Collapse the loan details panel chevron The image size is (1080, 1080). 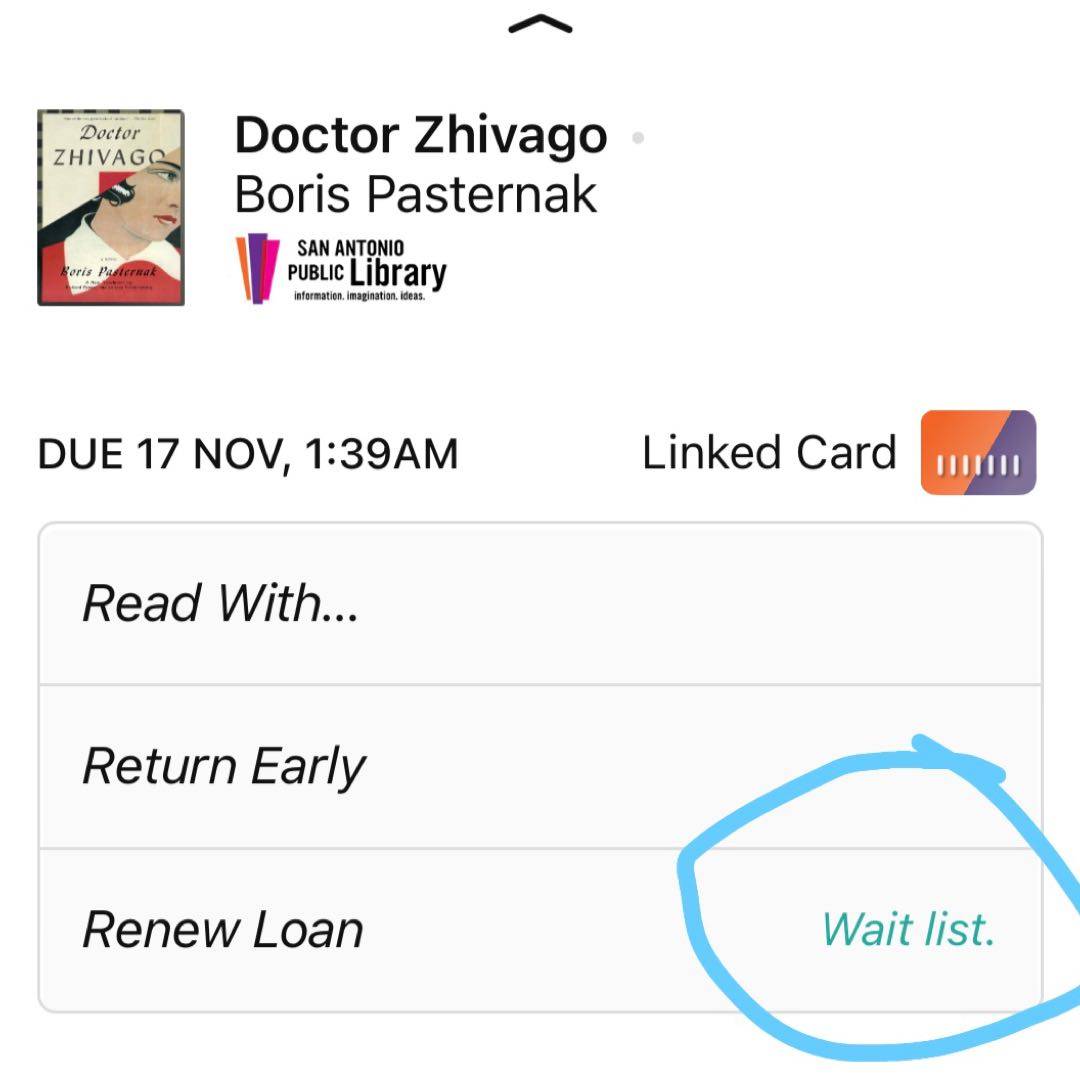click(540, 23)
